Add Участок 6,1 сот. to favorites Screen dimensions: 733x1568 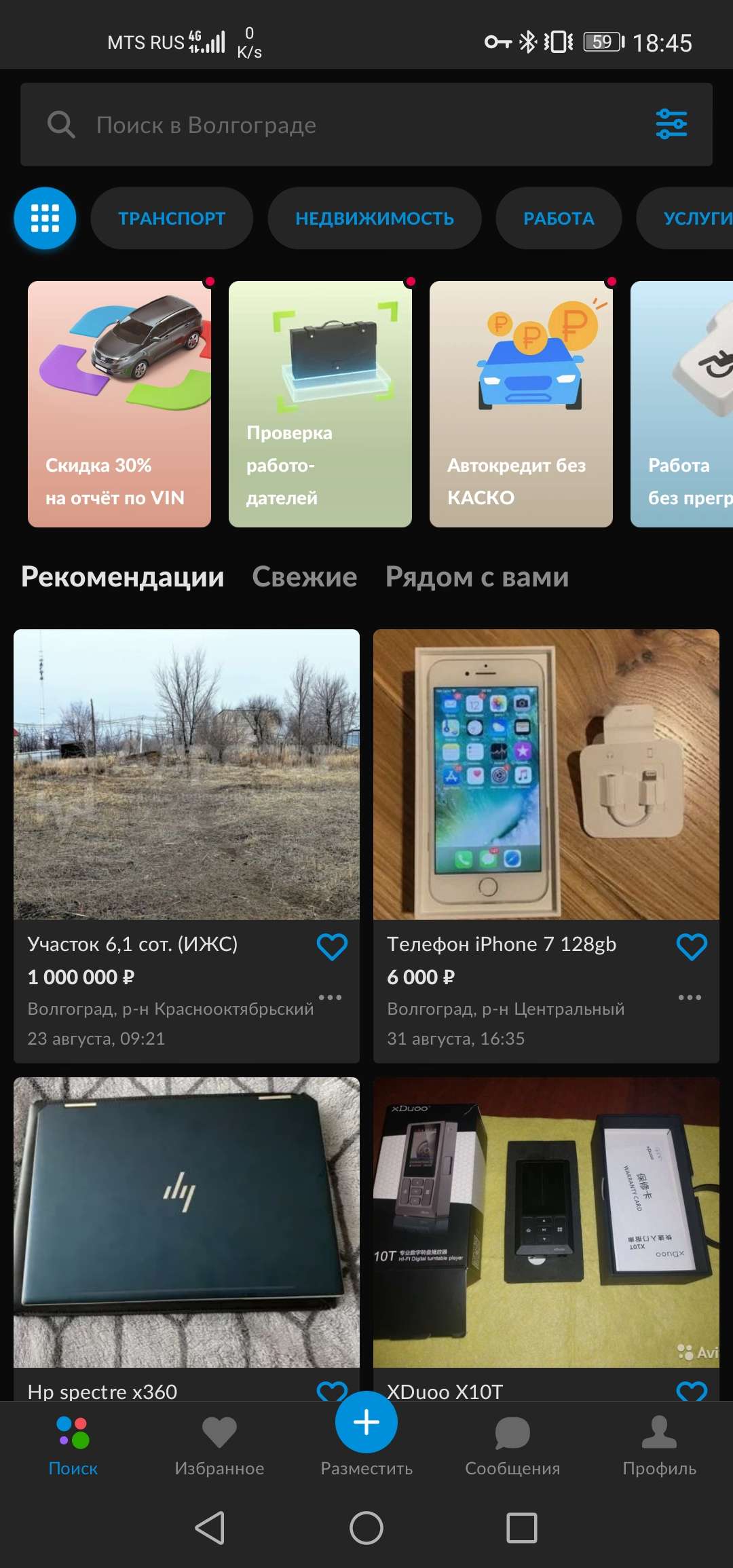click(x=332, y=946)
